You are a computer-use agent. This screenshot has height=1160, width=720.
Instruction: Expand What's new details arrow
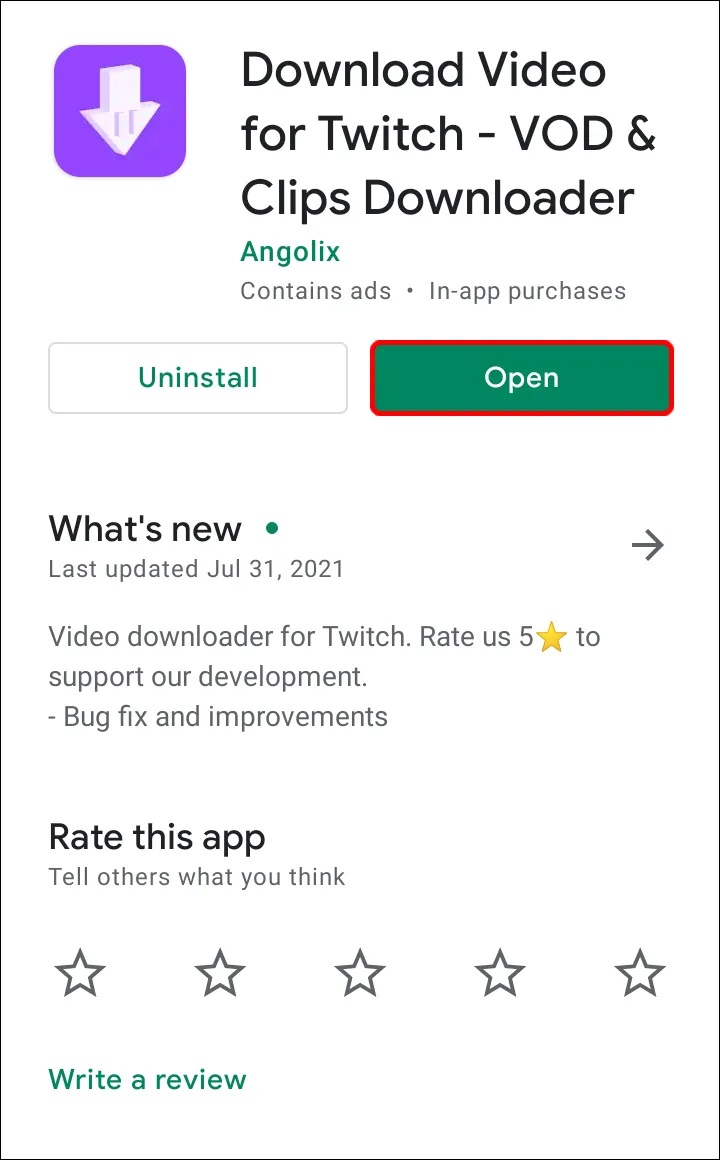point(648,545)
